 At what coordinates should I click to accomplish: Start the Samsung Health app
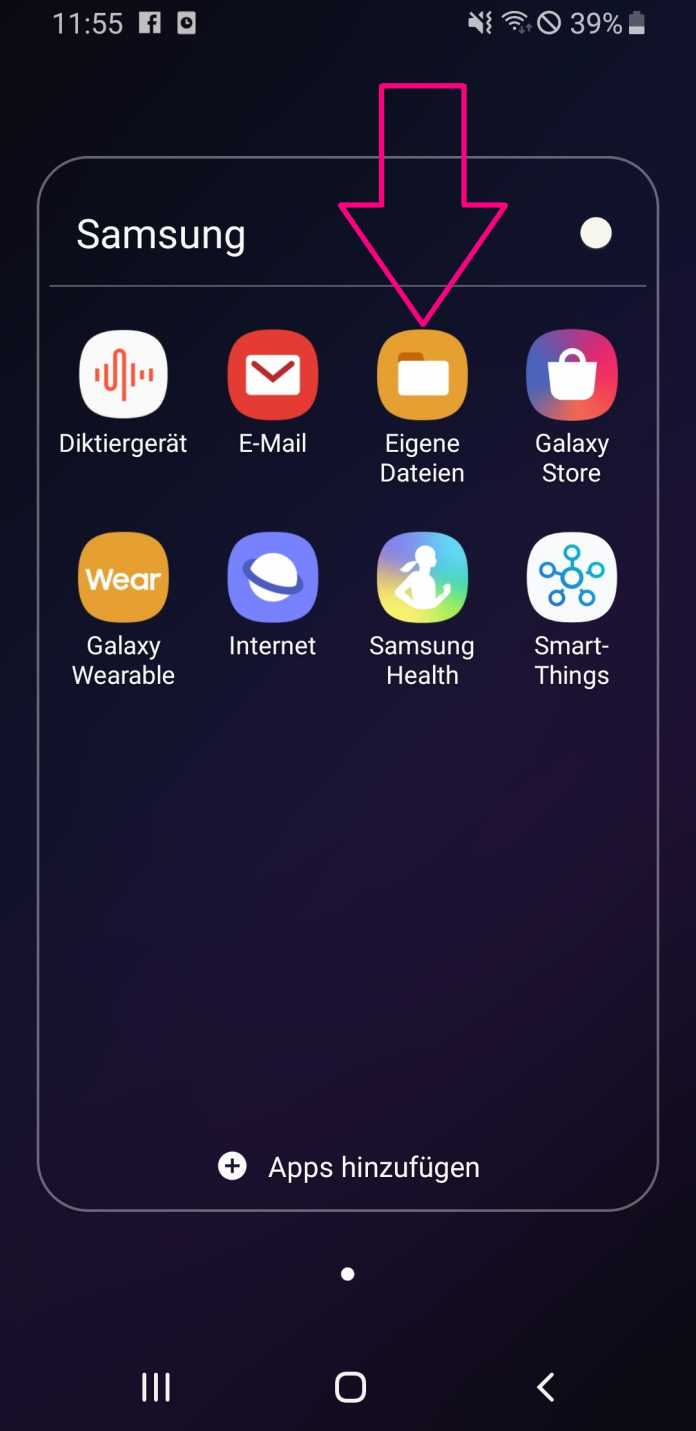pos(422,578)
